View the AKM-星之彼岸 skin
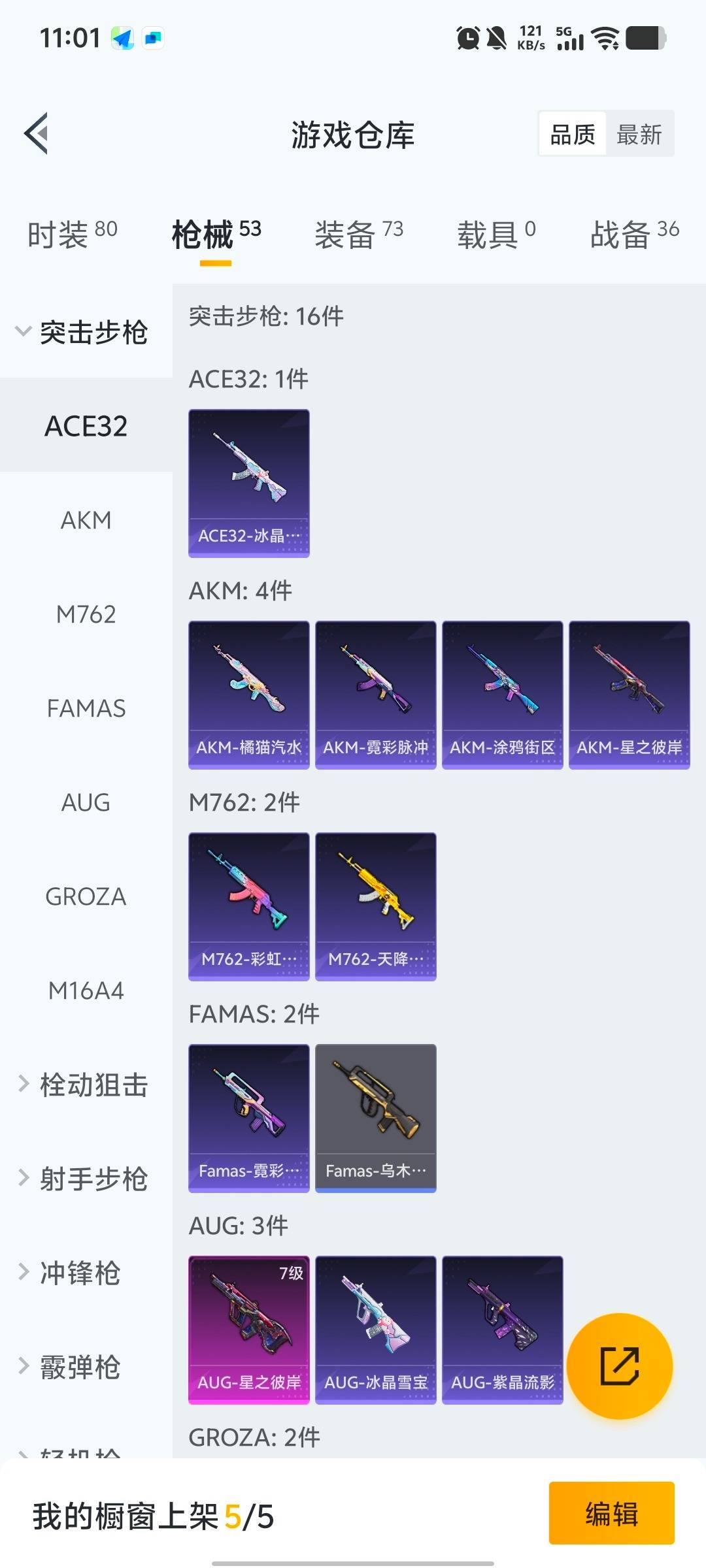This screenshot has height=1568, width=706. click(629, 694)
